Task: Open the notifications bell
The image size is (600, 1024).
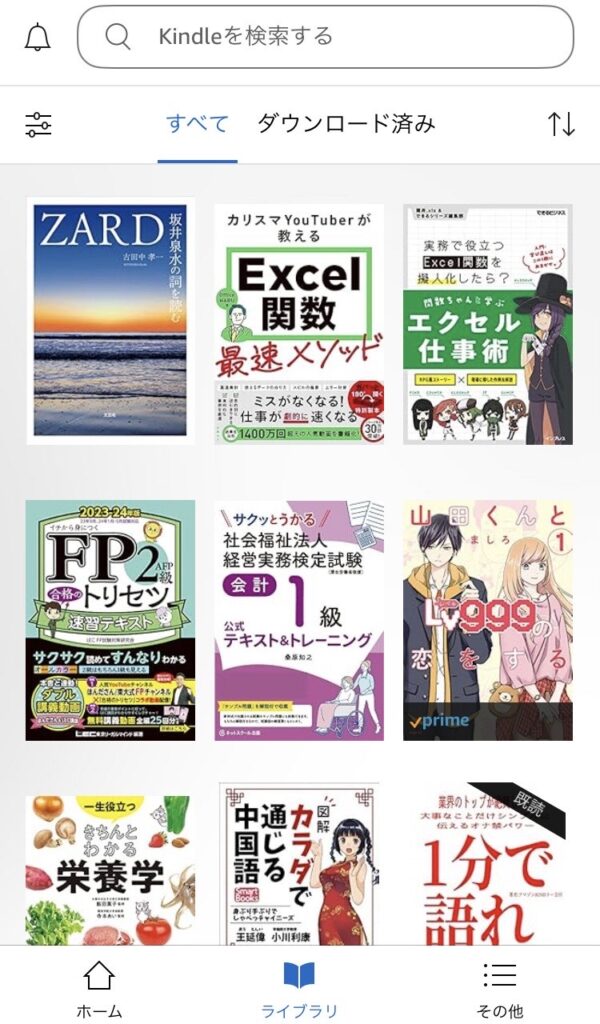Action: click(x=37, y=37)
